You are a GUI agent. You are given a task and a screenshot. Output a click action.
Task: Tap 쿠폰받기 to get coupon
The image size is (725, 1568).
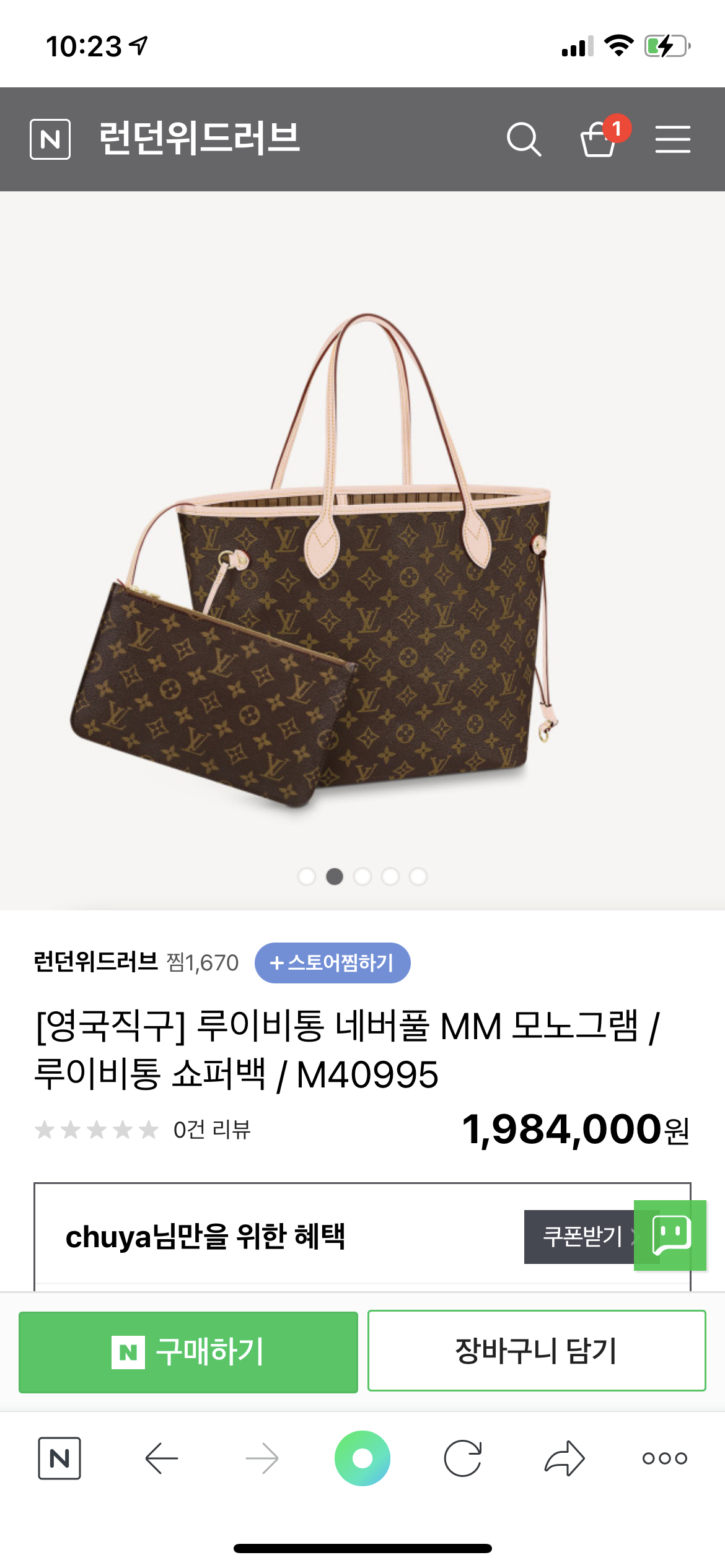582,1237
